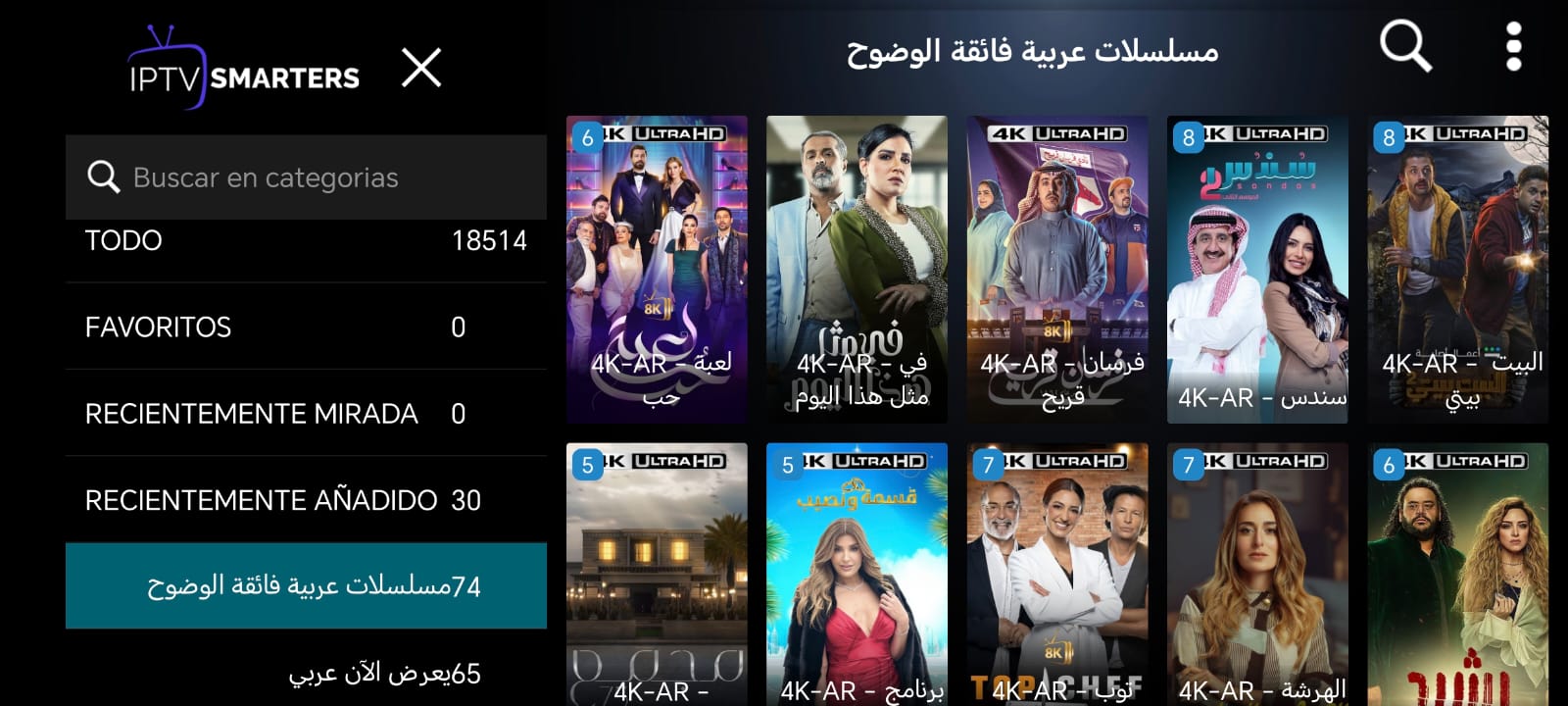The height and width of the screenshot is (706, 1568).
Task: Select the TODO category
Action: pyautogui.click(x=306, y=241)
